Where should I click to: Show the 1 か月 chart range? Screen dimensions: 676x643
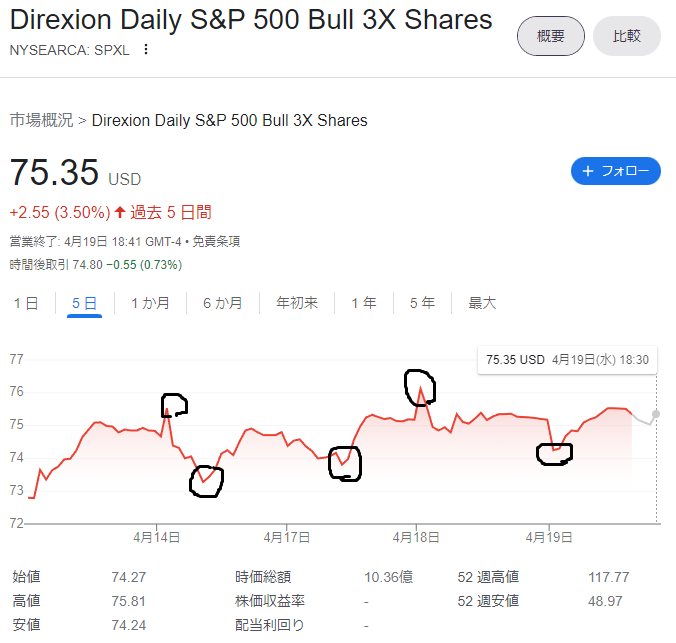pyautogui.click(x=150, y=303)
